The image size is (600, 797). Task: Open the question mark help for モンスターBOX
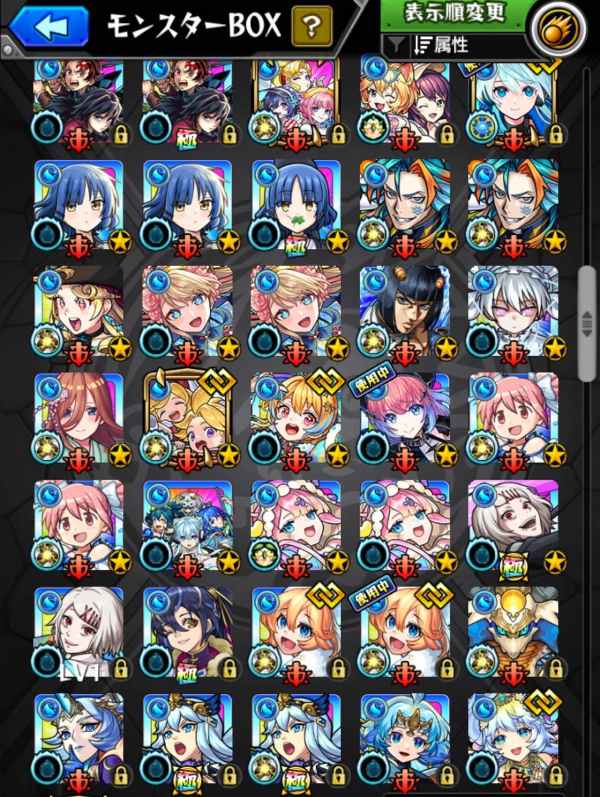(x=313, y=26)
